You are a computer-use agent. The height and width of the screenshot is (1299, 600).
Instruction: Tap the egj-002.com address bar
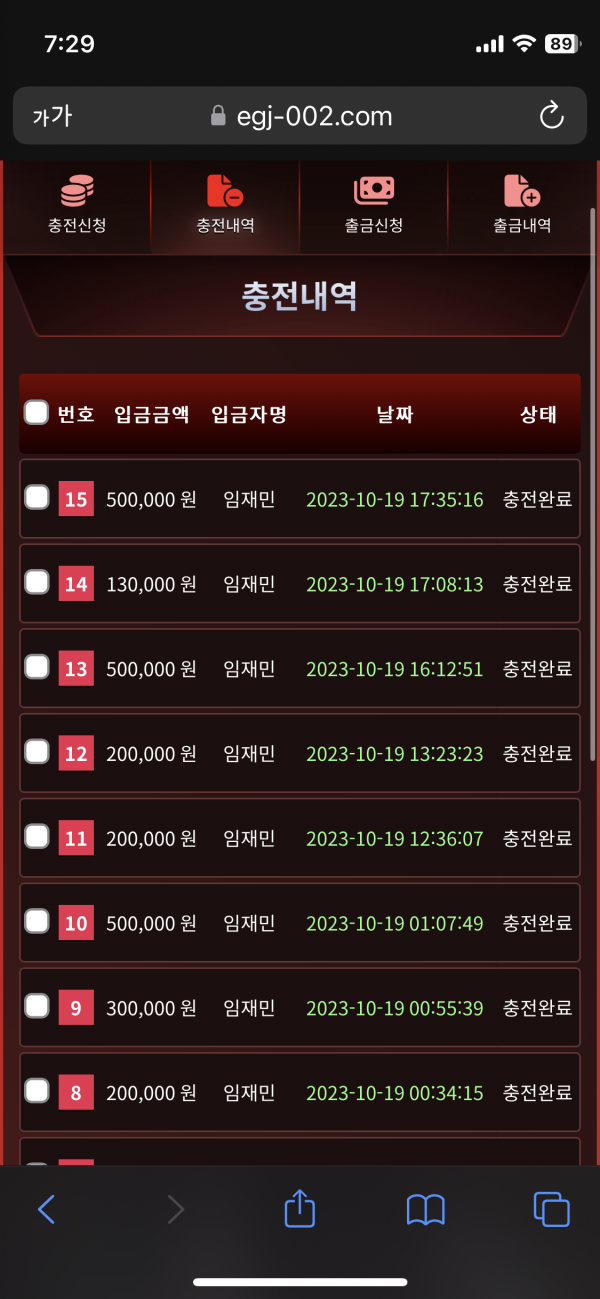click(300, 116)
